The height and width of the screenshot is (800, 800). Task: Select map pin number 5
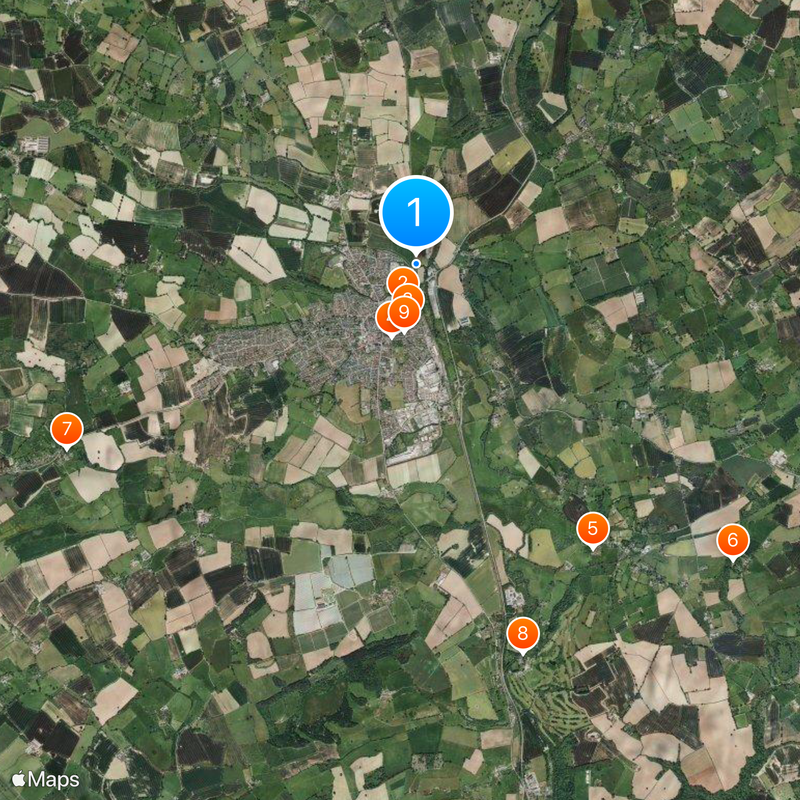coord(592,528)
